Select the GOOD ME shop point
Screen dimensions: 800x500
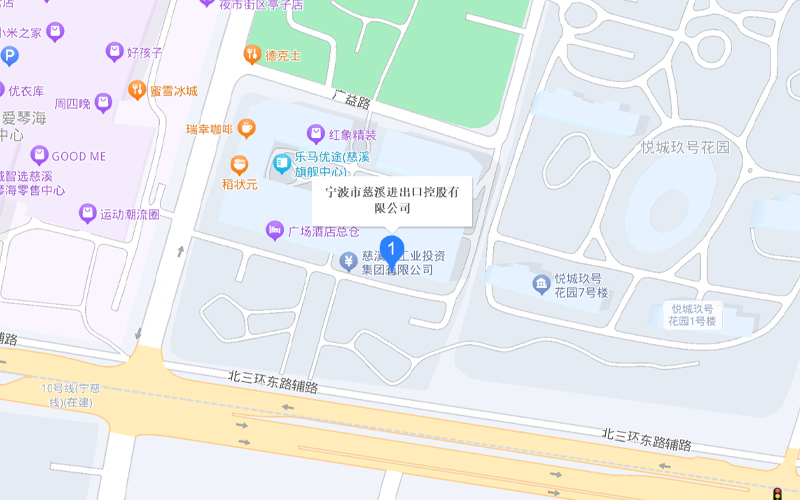point(39,155)
